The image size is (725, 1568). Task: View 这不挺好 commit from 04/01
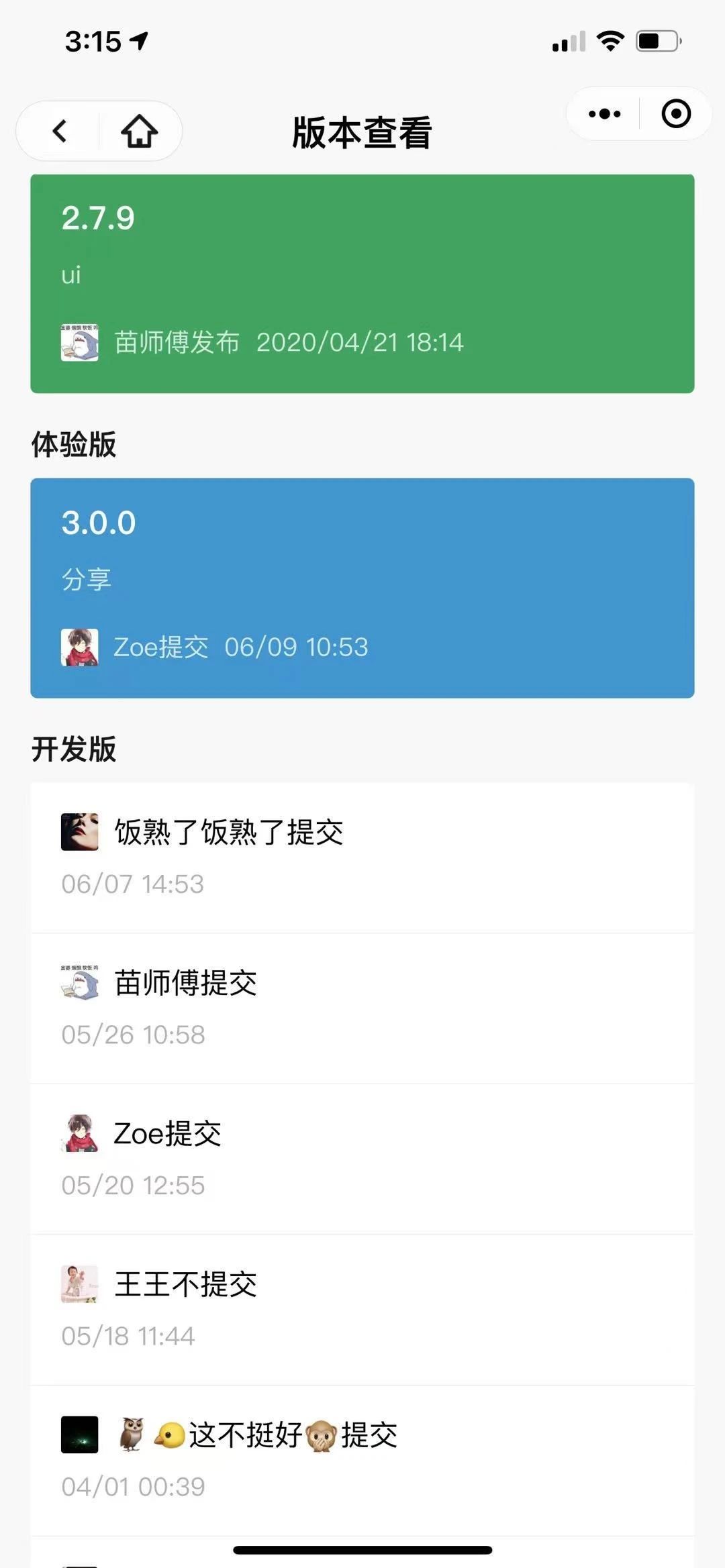click(x=362, y=1460)
